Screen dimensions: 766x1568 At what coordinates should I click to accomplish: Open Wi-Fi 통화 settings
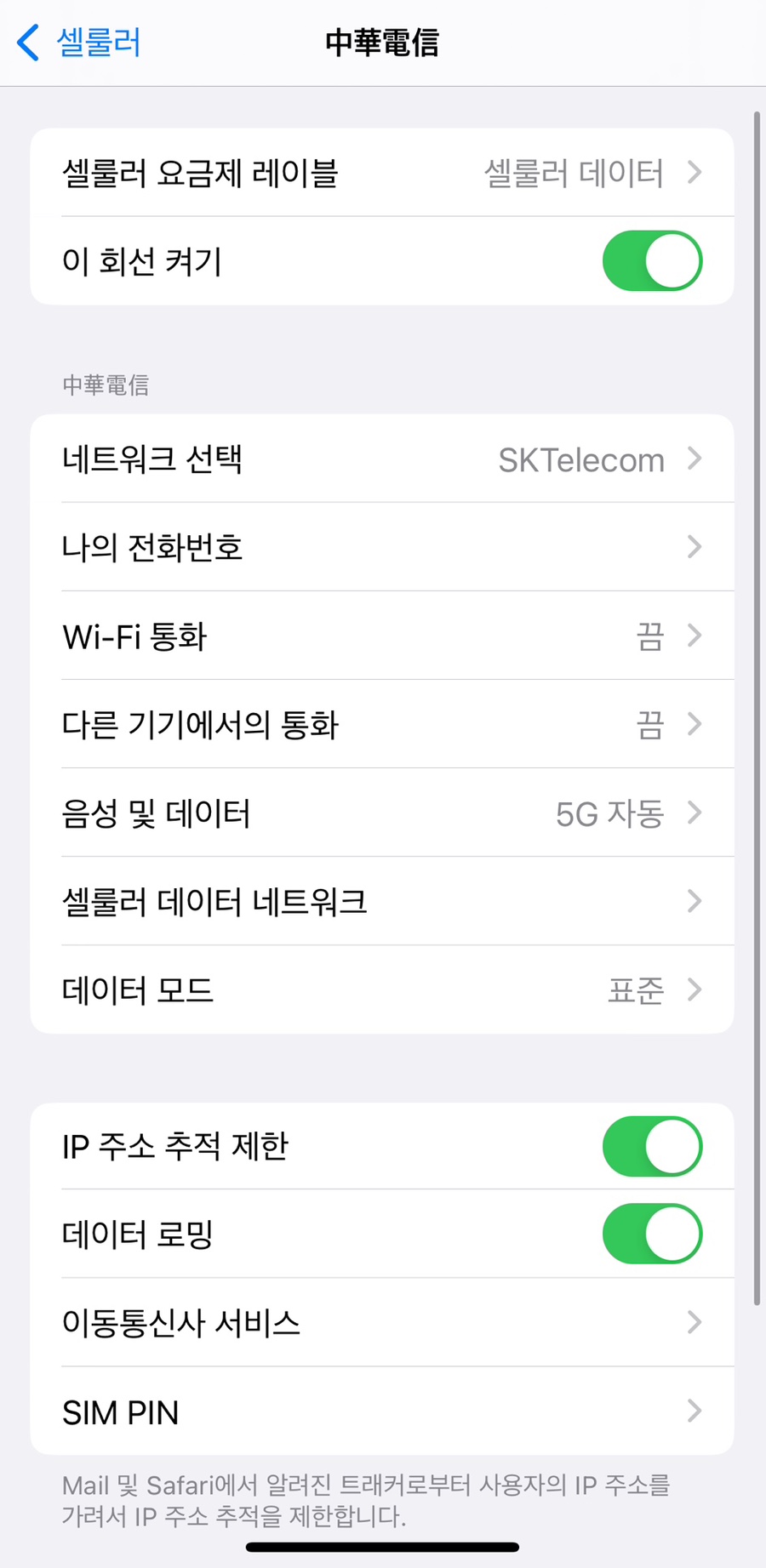(x=382, y=636)
